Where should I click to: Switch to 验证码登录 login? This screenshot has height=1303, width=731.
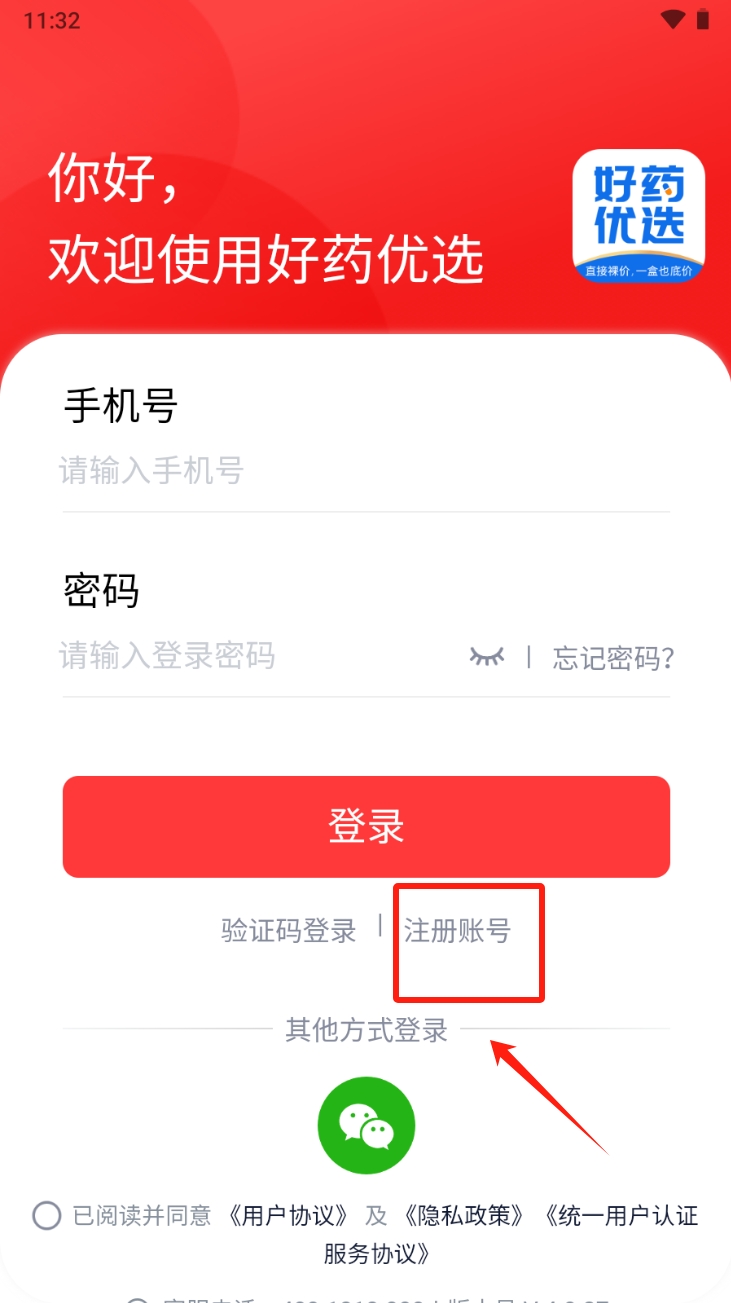click(288, 931)
